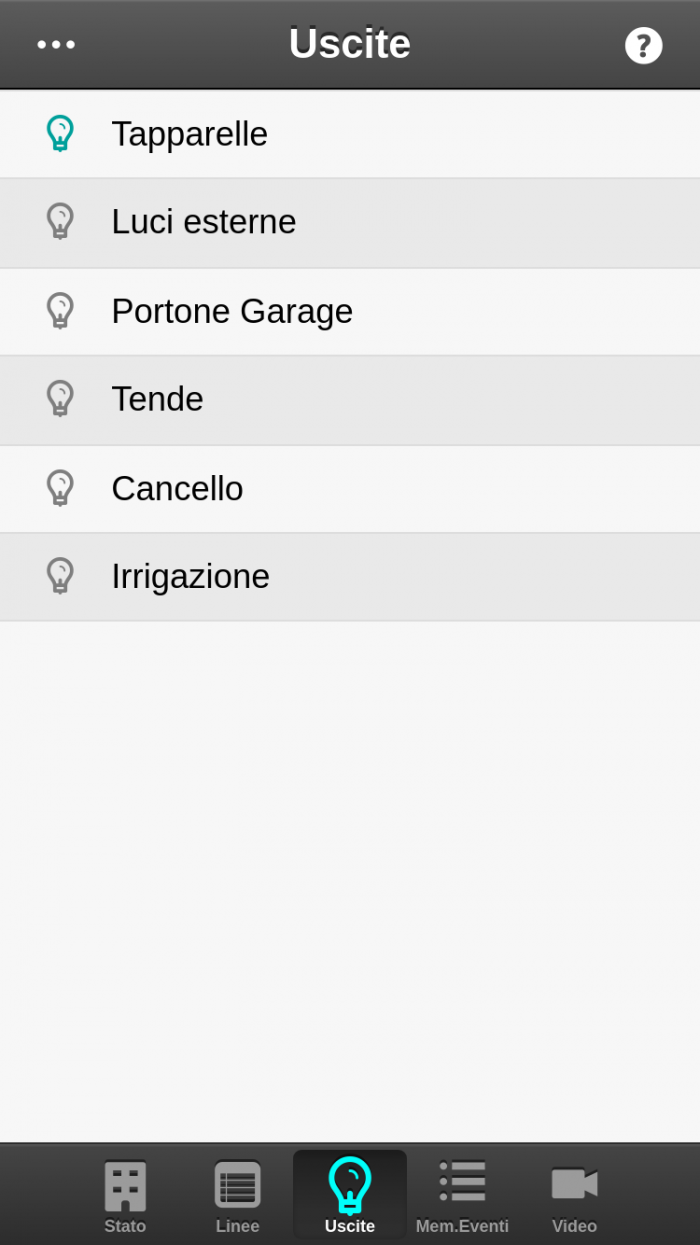Go to the Linee tab
The width and height of the screenshot is (700, 1245).
point(237,1197)
